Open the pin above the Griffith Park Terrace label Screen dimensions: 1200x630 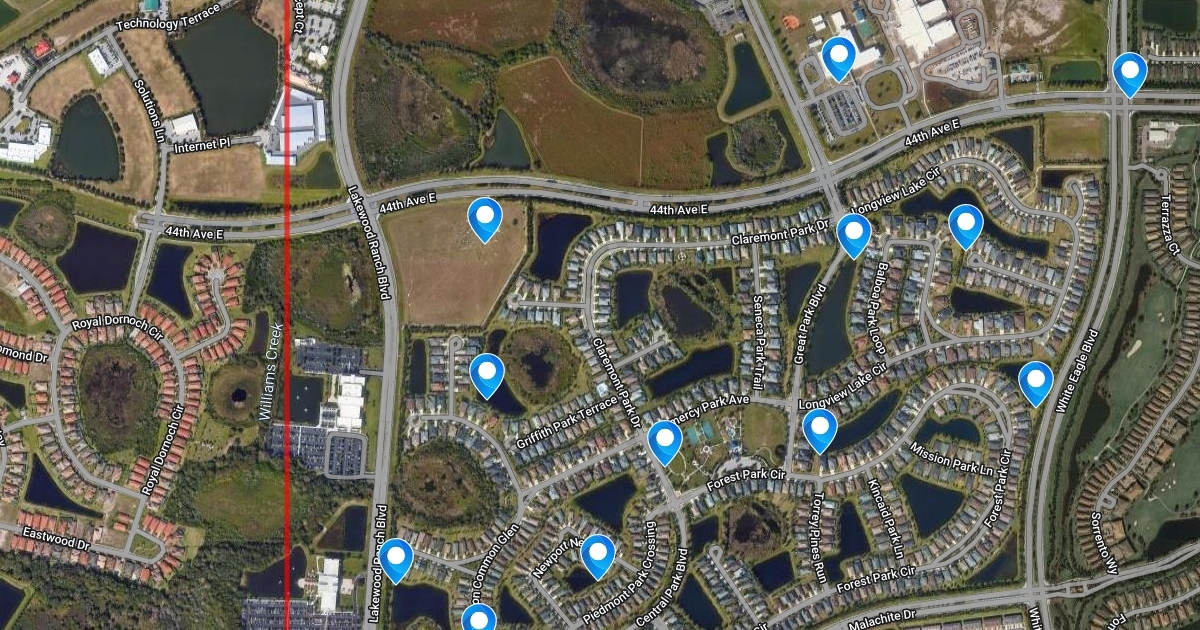point(487,373)
